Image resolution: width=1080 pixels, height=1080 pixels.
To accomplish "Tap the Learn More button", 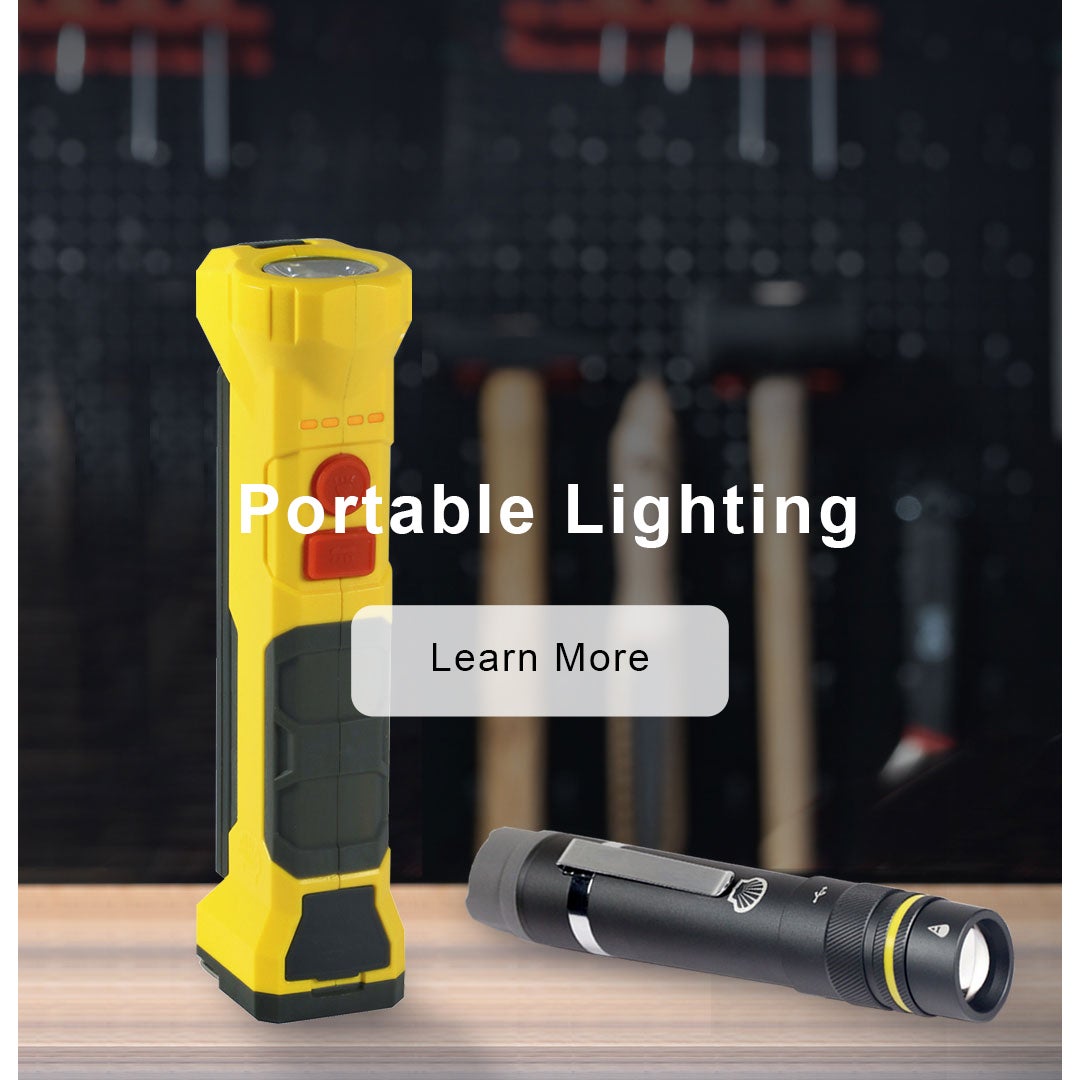I will [x=539, y=660].
